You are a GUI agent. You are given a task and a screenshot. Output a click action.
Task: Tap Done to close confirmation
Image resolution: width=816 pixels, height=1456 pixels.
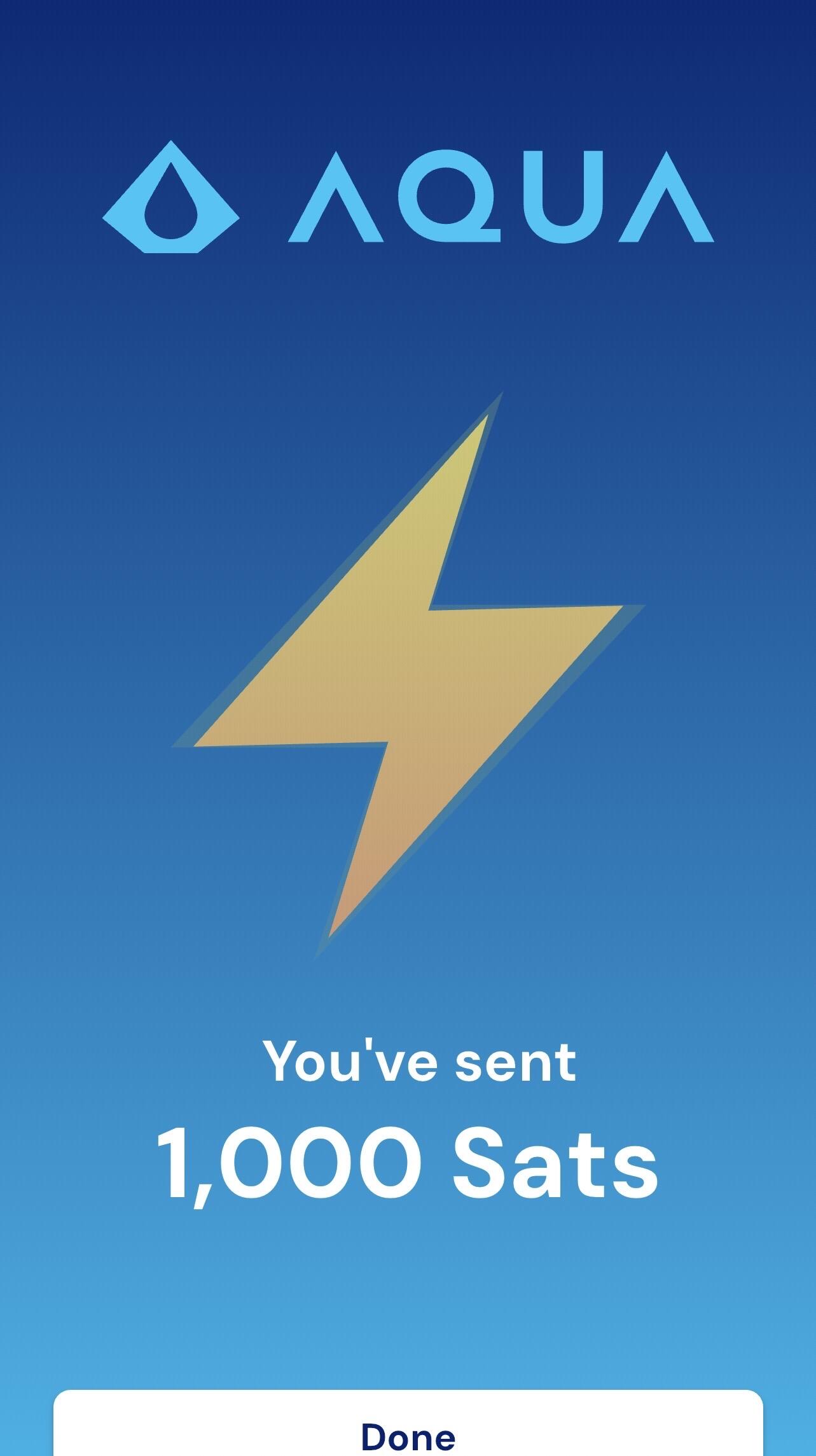pos(408,1434)
